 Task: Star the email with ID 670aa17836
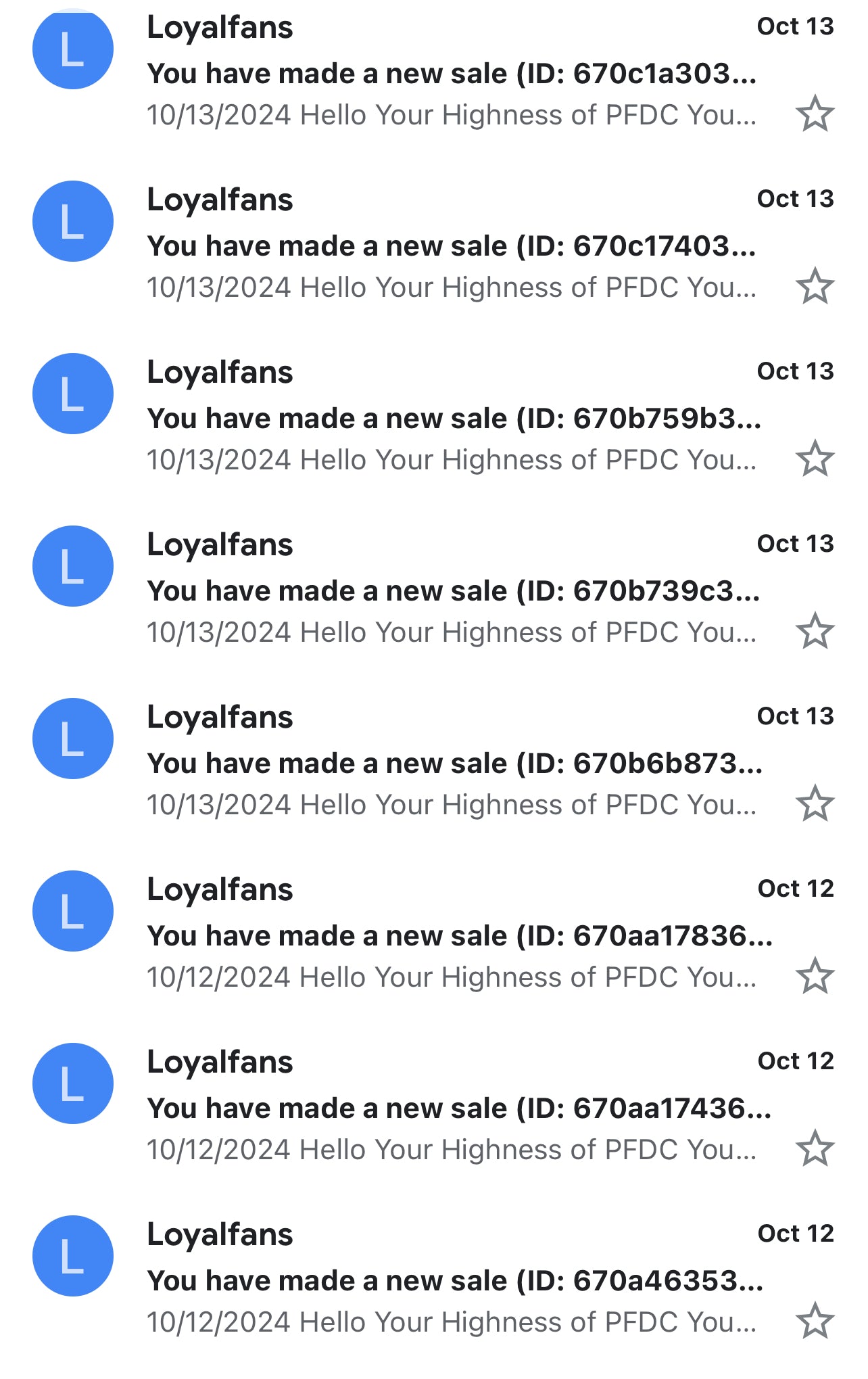click(x=815, y=976)
